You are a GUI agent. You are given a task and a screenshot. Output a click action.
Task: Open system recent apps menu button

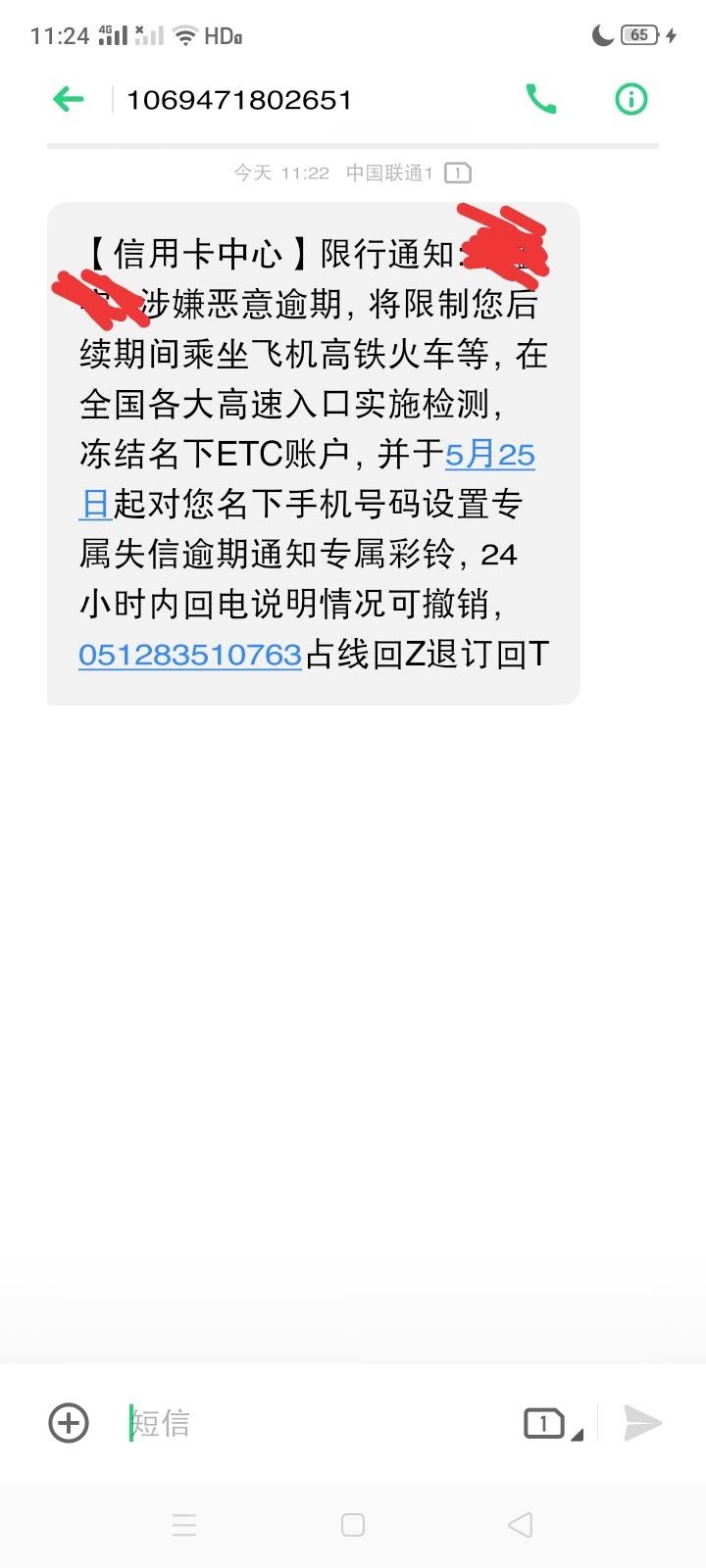pos(184,1525)
